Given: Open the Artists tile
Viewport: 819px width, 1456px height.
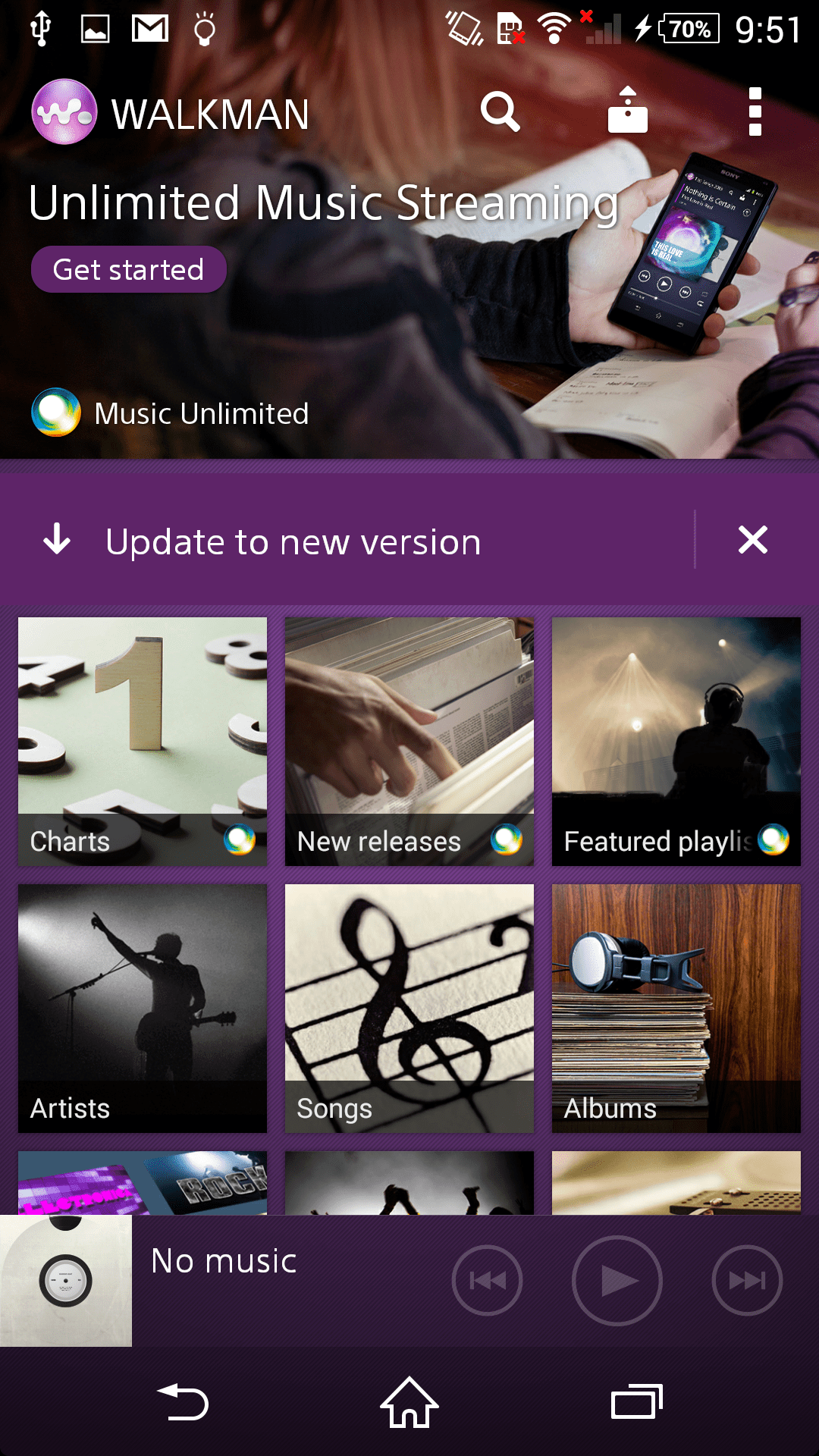Looking at the screenshot, I should (143, 1009).
